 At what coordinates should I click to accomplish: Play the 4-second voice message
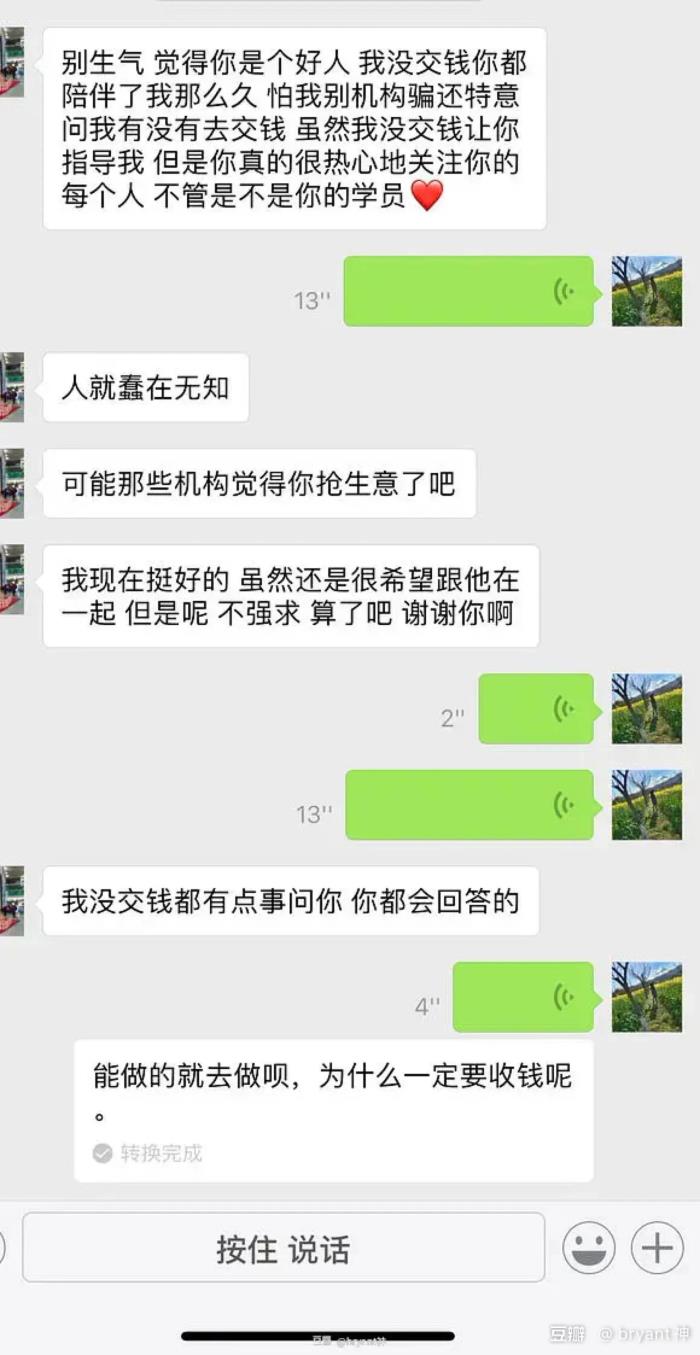click(x=522, y=997)
